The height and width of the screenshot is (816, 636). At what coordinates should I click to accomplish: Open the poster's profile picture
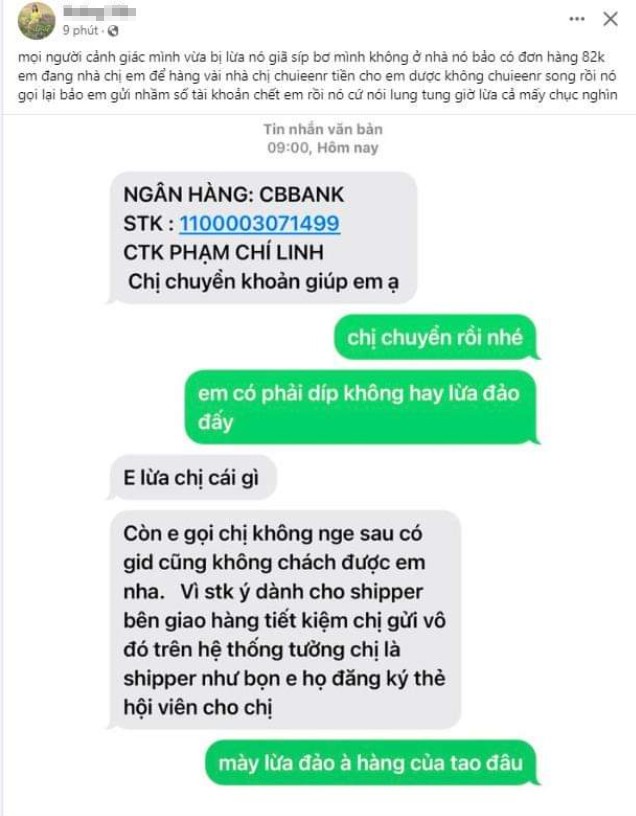pyautogui.click(x=36, y=21)
